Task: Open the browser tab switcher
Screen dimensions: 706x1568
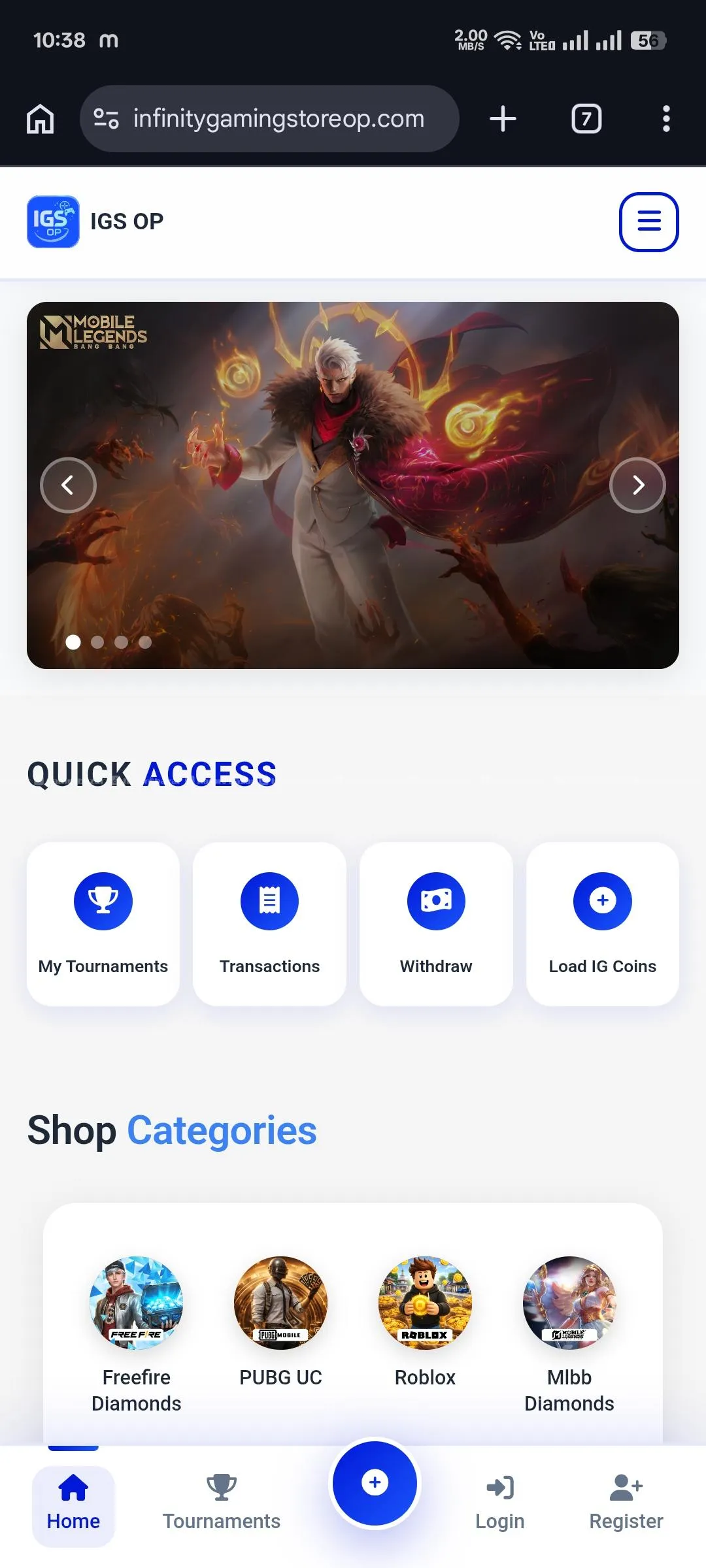Action: click(586, 119)
